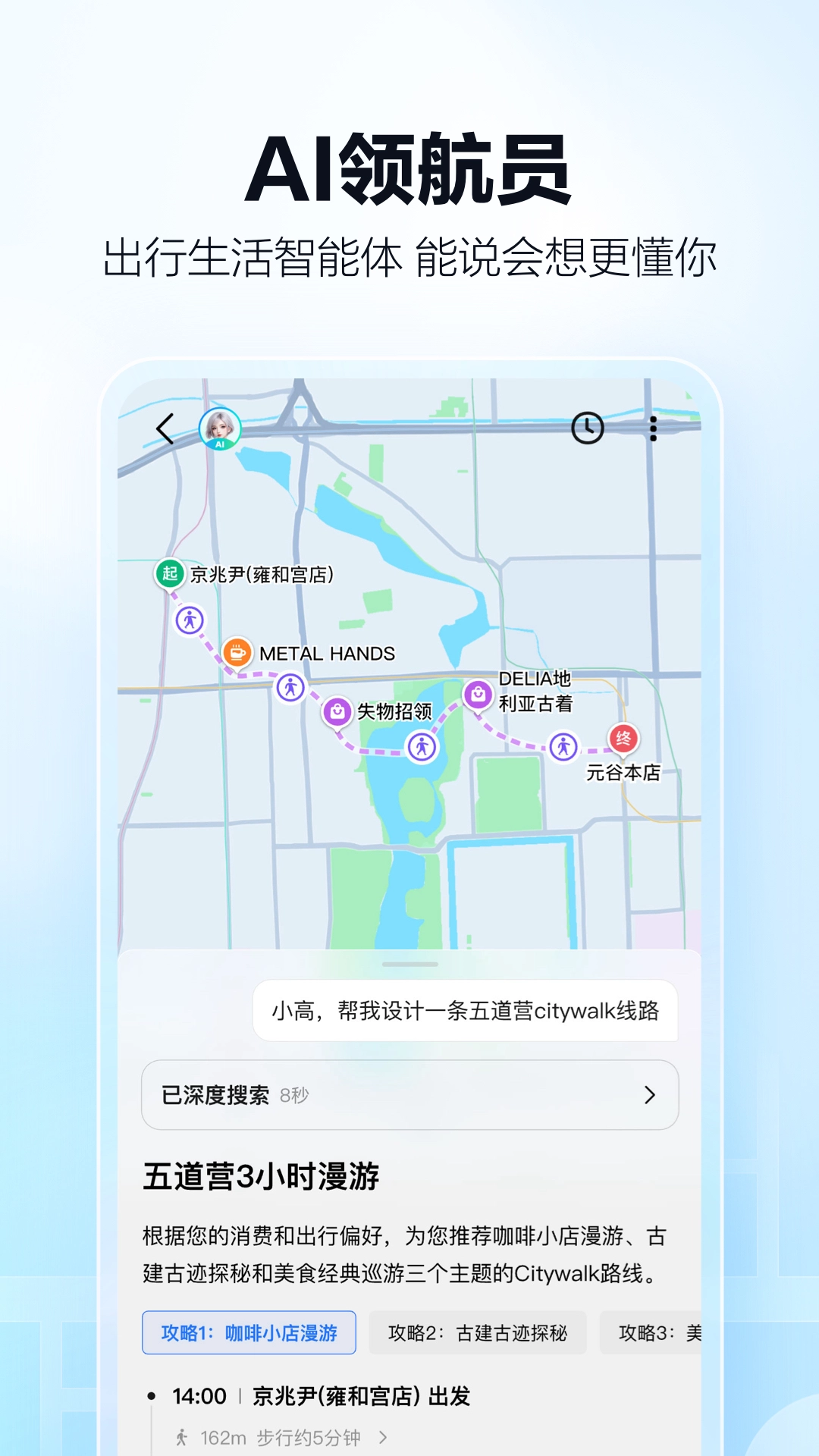The height and width of the screenshot is (1456, 819).
Task: Open route history via the clock icon
Action: pyautogui.click(x=586, y=428)
